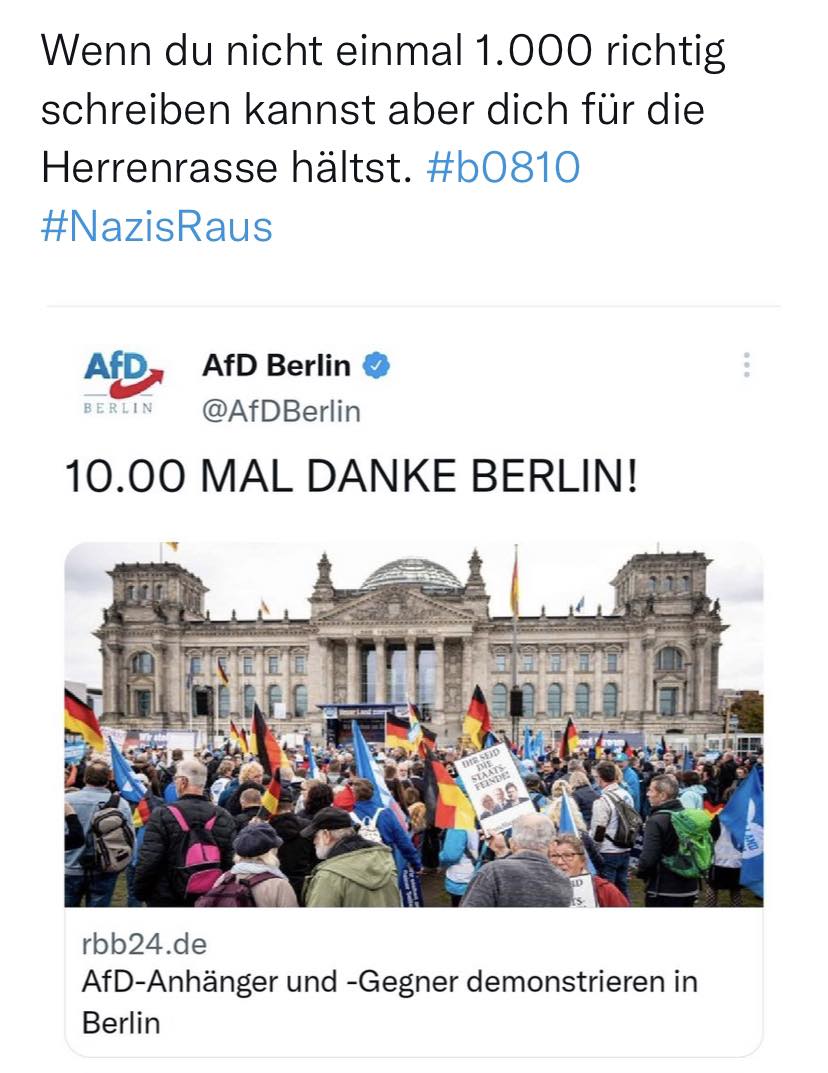The height and width of the screenshot is (1073, 828).
Task: Open the overflow menu on the AfD Berlin tweet
Action: (x=747, y=366)
